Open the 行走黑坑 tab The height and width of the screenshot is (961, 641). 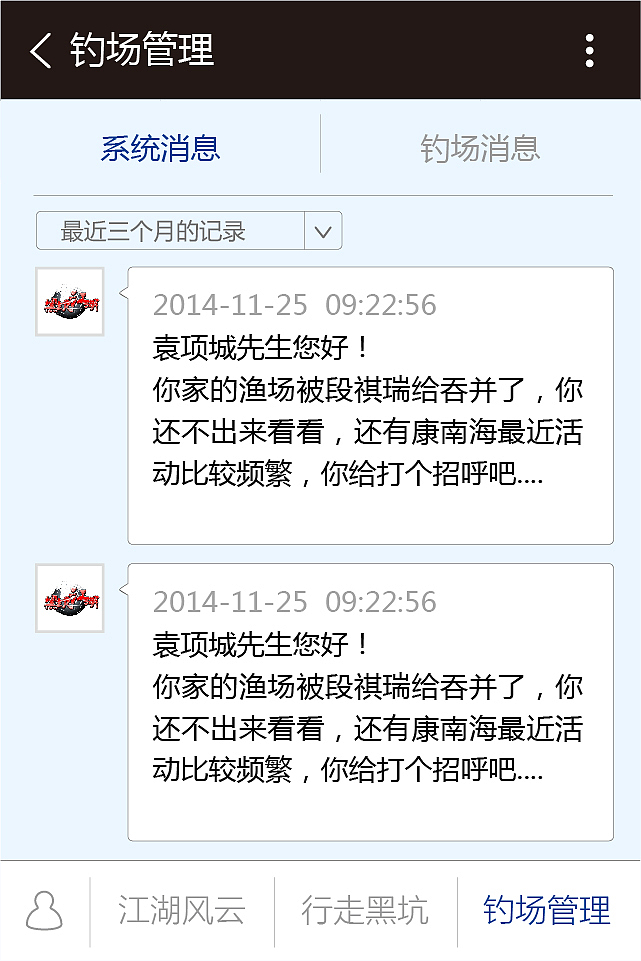365,911
